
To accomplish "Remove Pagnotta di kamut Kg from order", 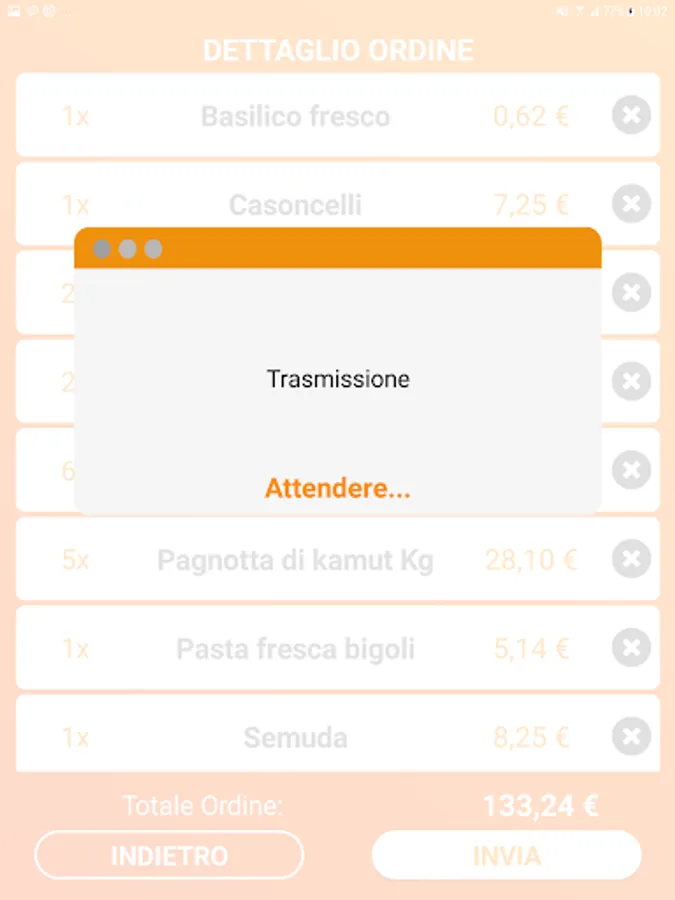I will (x=631, y=559).
